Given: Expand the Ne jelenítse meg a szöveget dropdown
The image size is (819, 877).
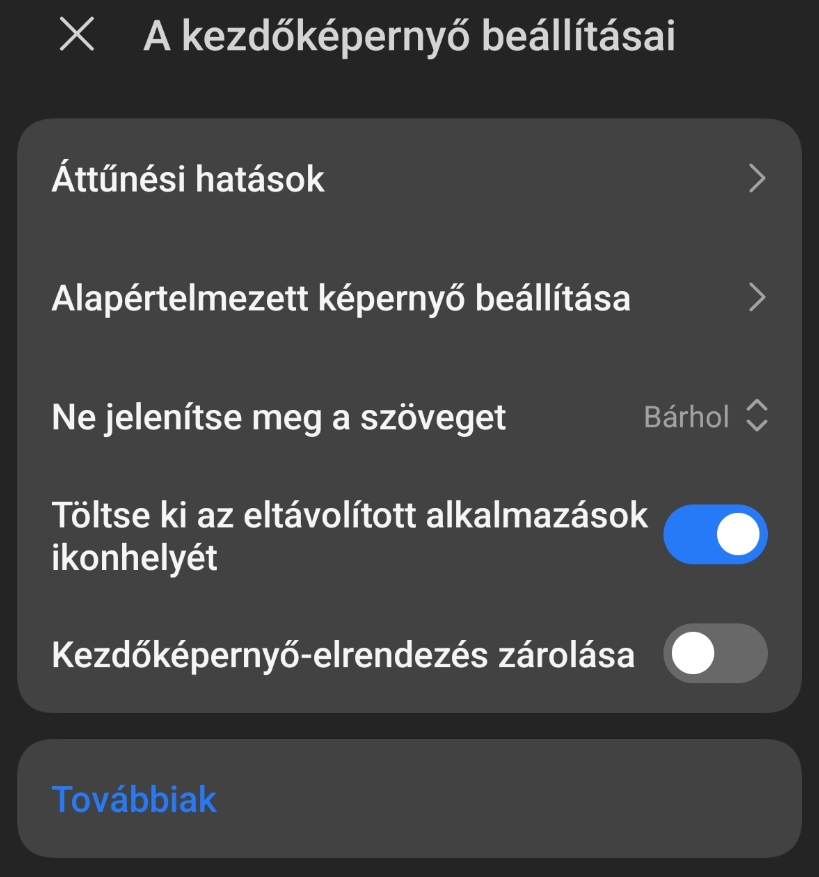Looking at the screenshot, I should (706, 416).
